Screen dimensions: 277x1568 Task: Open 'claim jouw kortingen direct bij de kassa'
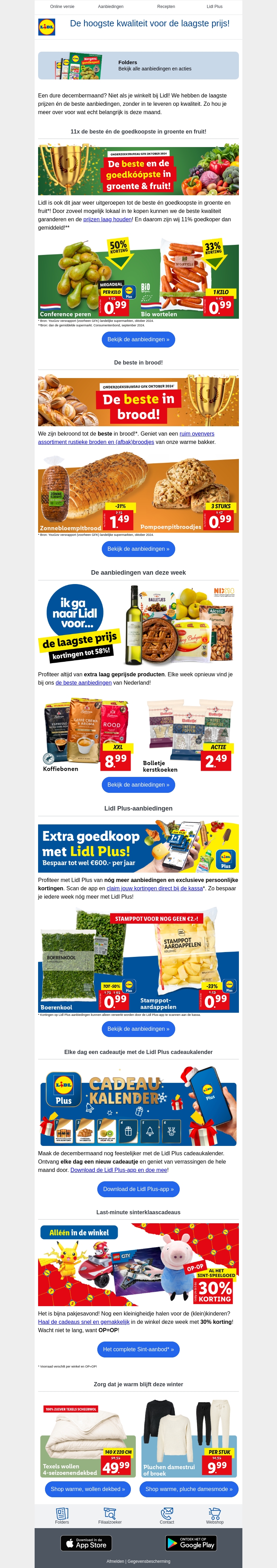tap(155, 889)
